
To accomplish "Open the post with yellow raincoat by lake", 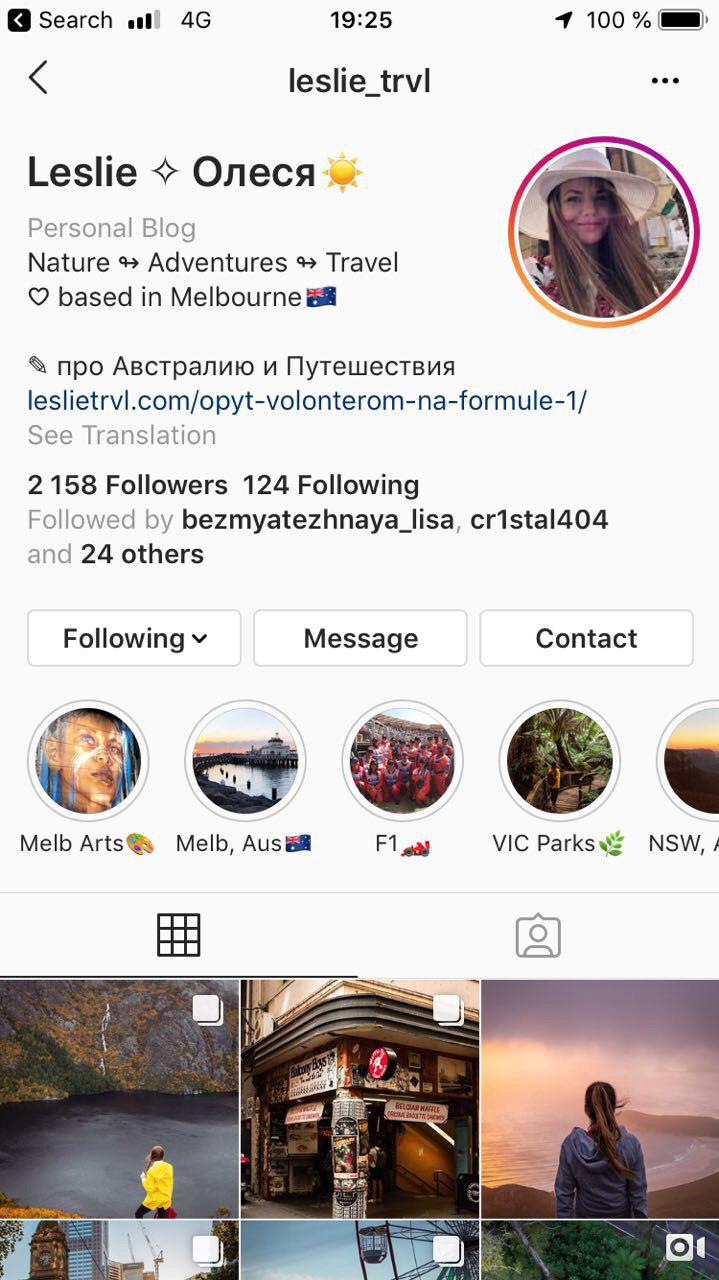I will tap(119, 1098).
